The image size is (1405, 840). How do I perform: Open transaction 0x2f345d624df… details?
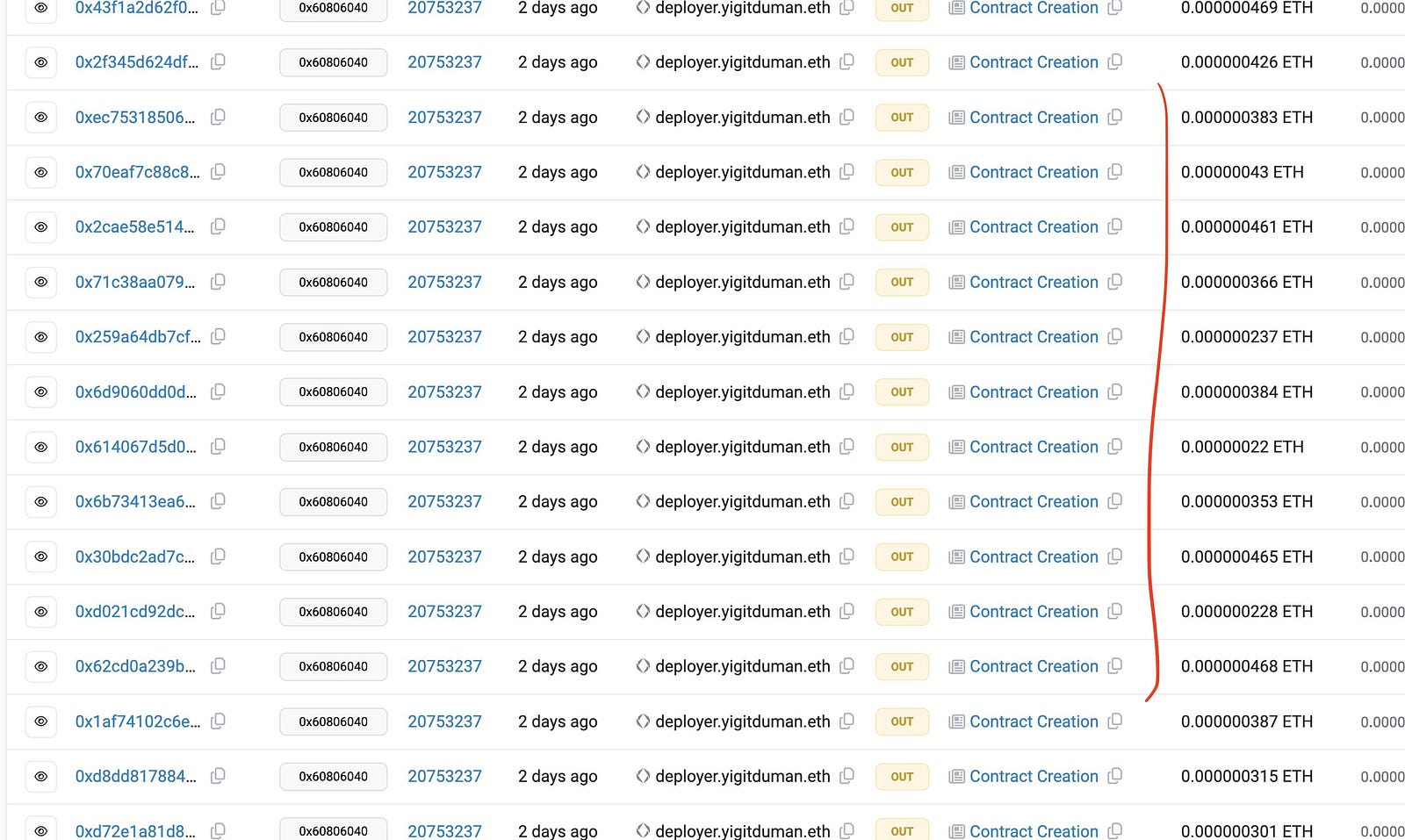[136, 62]
